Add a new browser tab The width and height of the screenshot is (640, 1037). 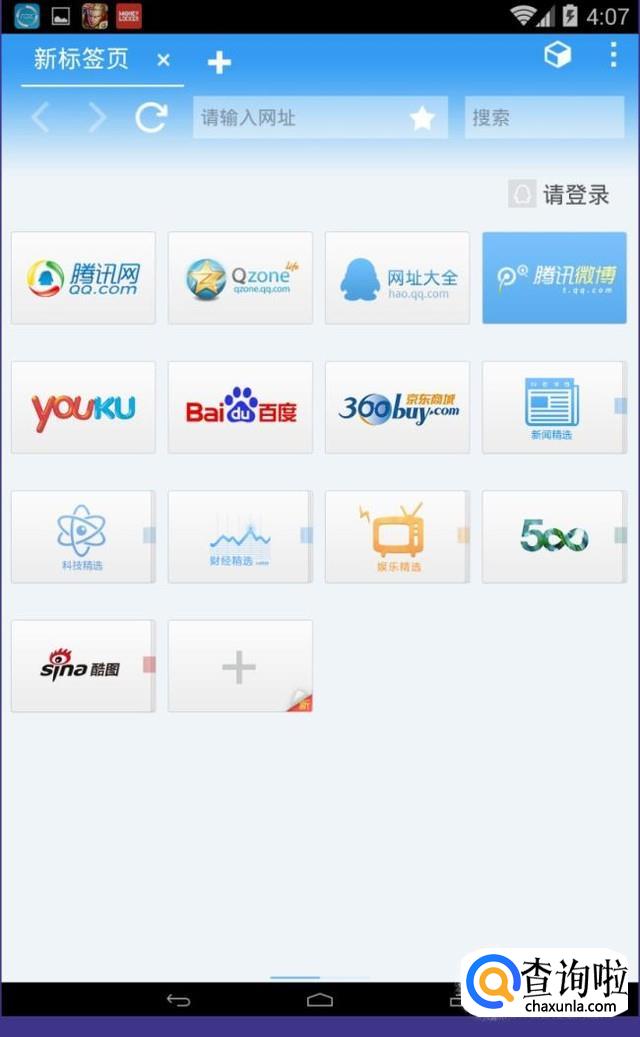[219, 63]
